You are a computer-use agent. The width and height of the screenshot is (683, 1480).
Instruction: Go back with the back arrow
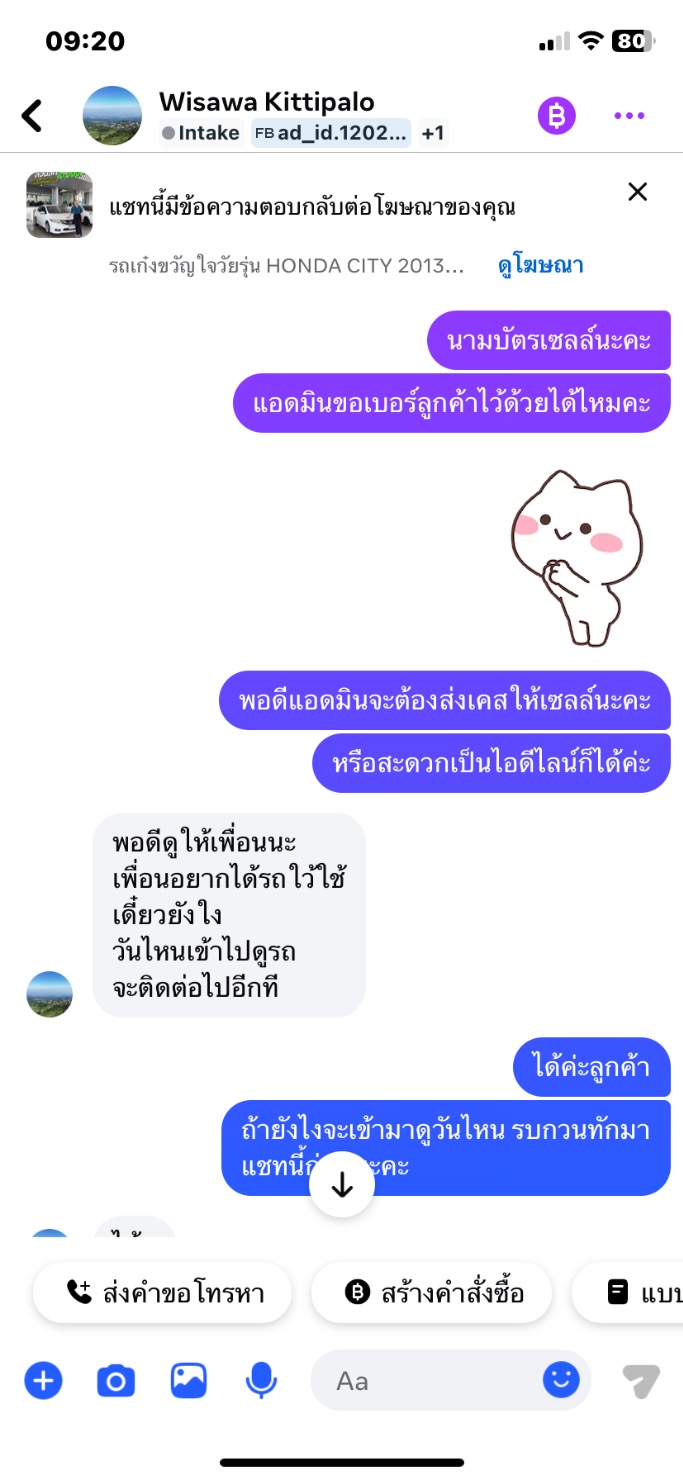33,116
